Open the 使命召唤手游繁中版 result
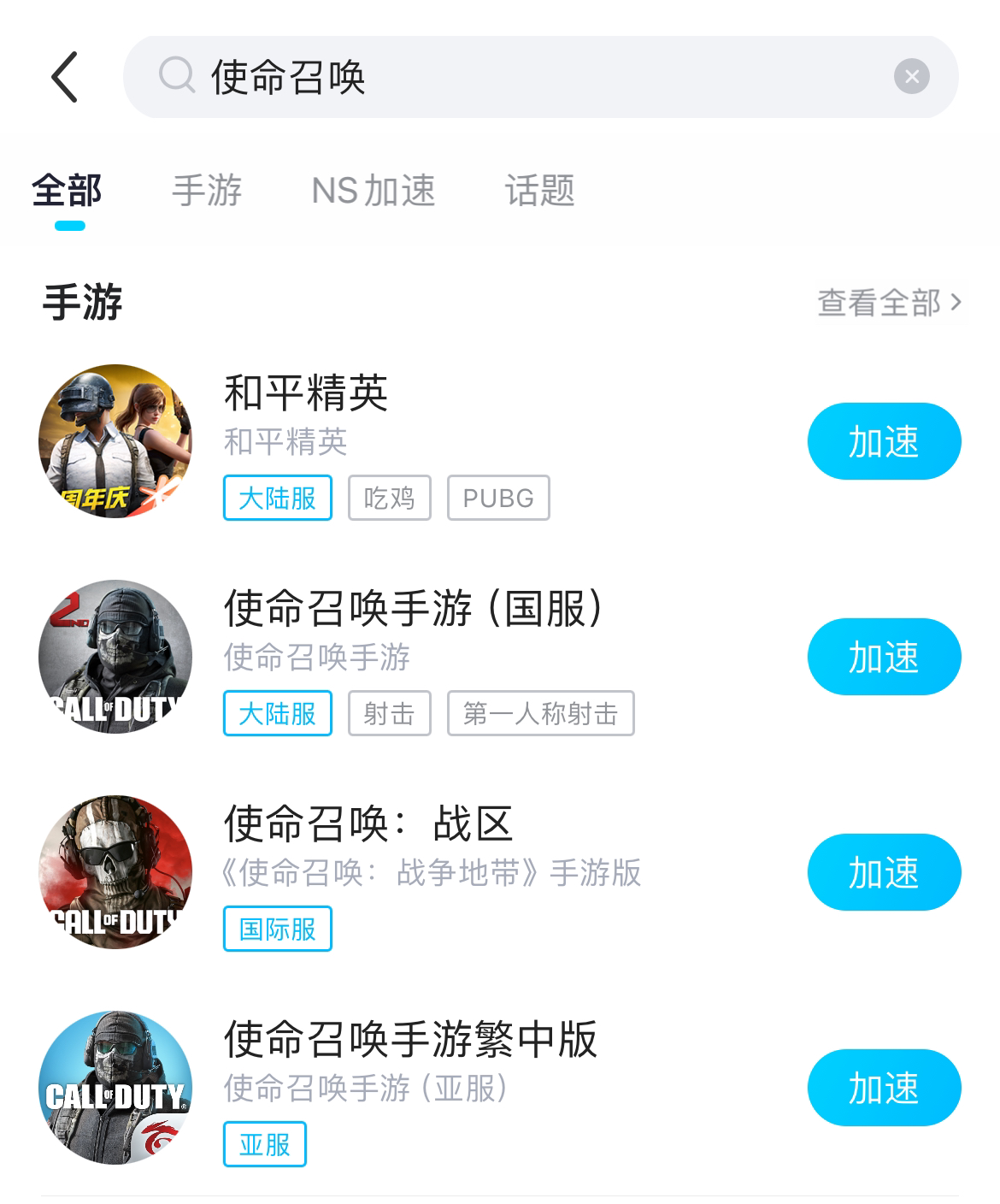 tap(410, 1040)
